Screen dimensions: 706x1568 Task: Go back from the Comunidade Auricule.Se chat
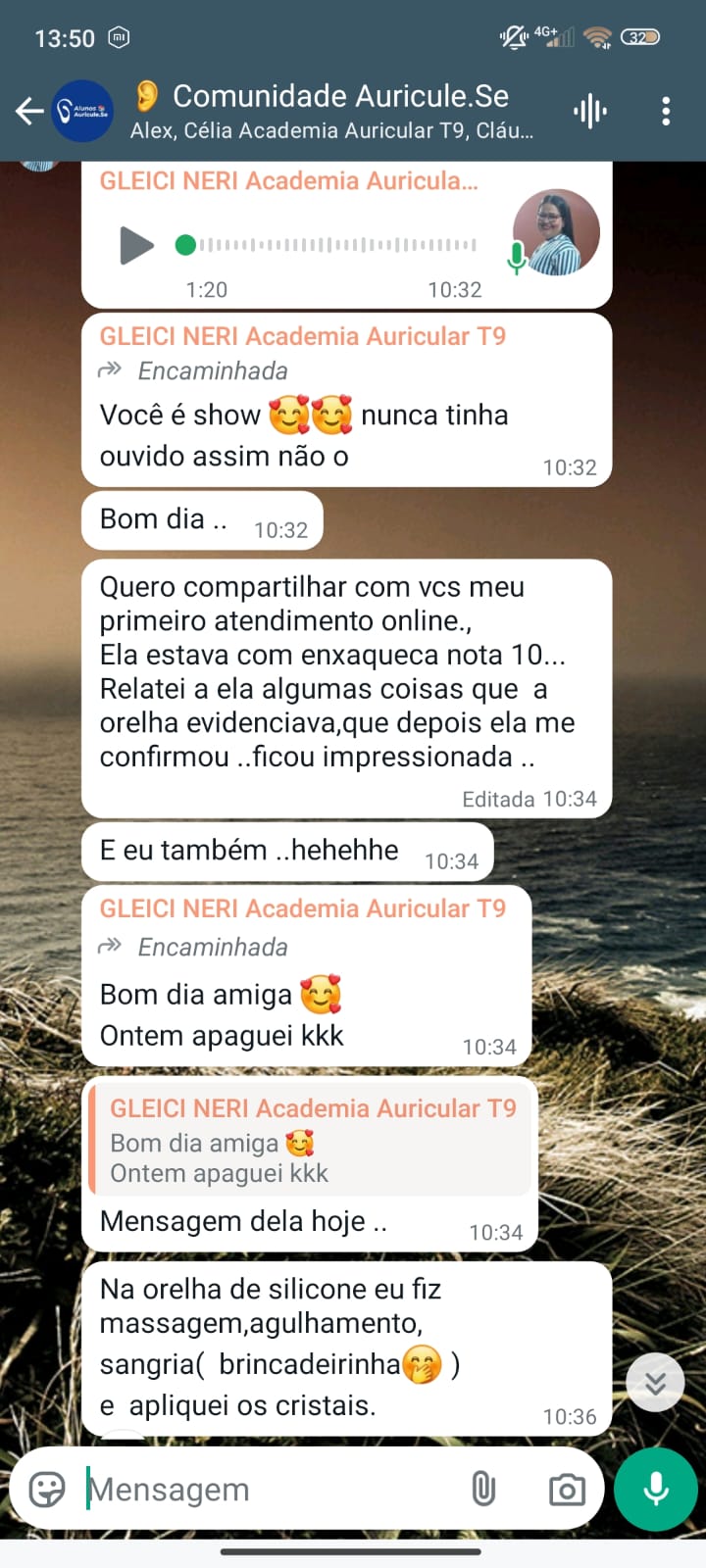(29, 112)
